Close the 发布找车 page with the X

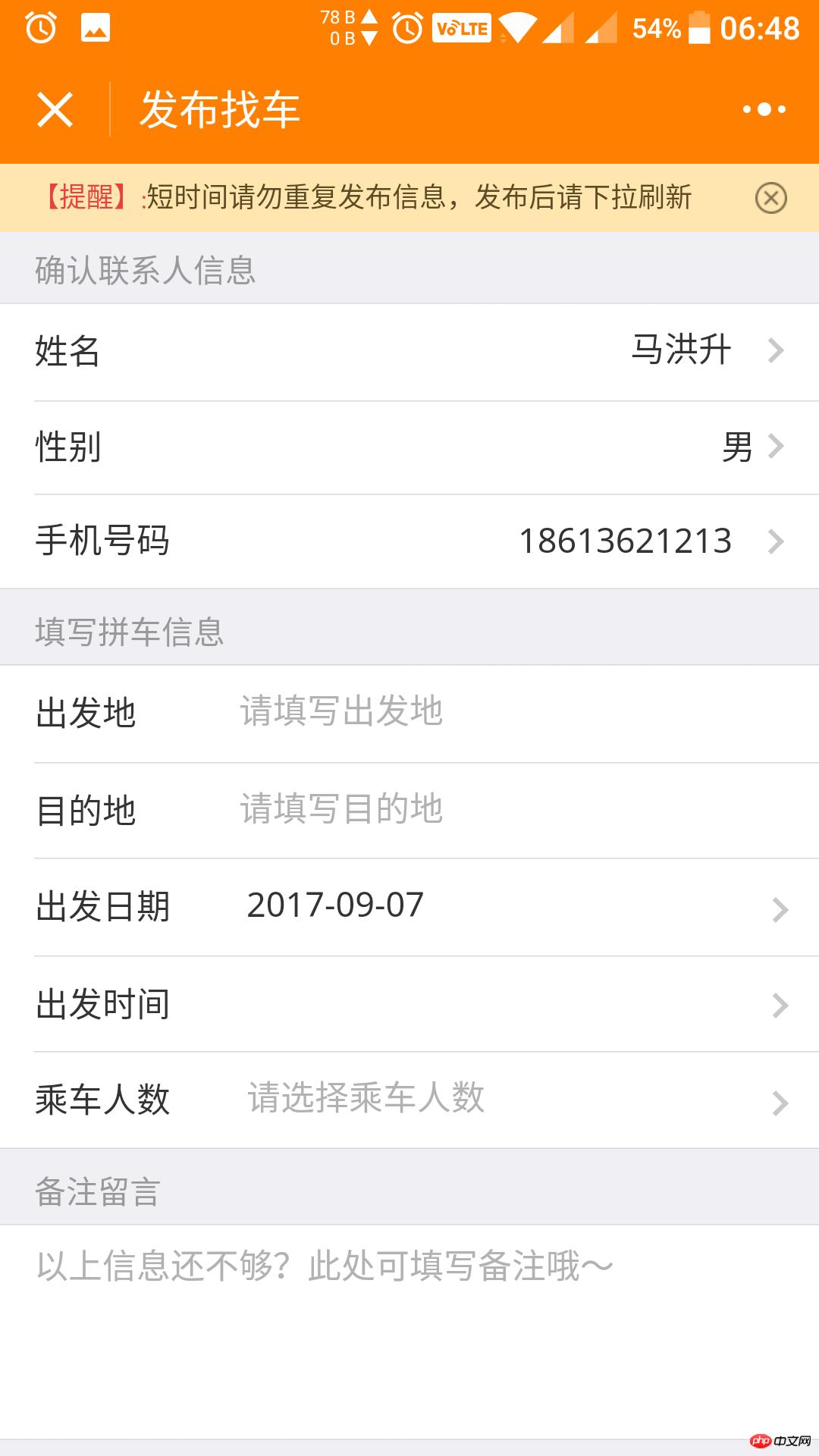coord(55,110)
